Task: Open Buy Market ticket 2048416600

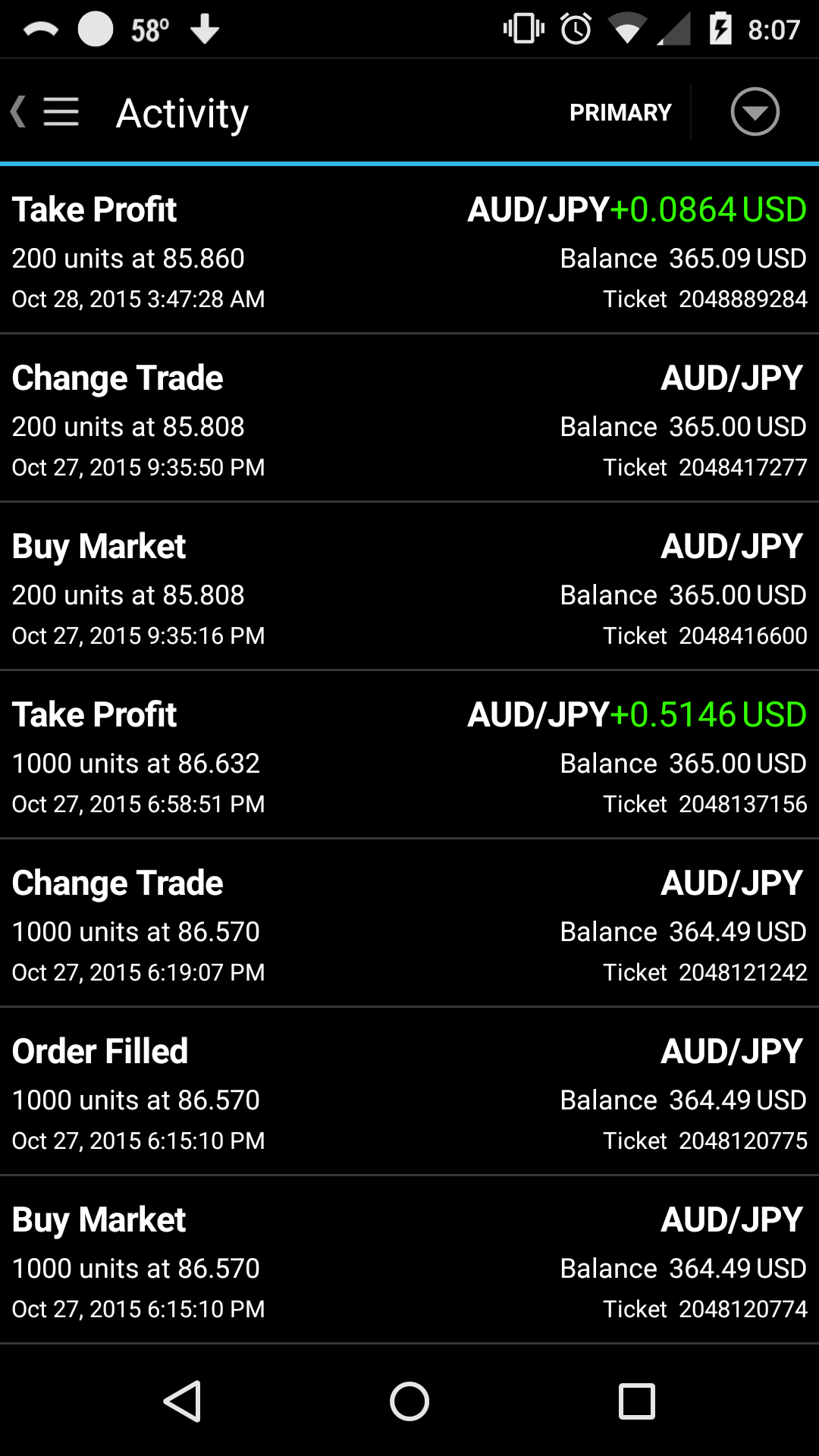Action: [409, 587]
